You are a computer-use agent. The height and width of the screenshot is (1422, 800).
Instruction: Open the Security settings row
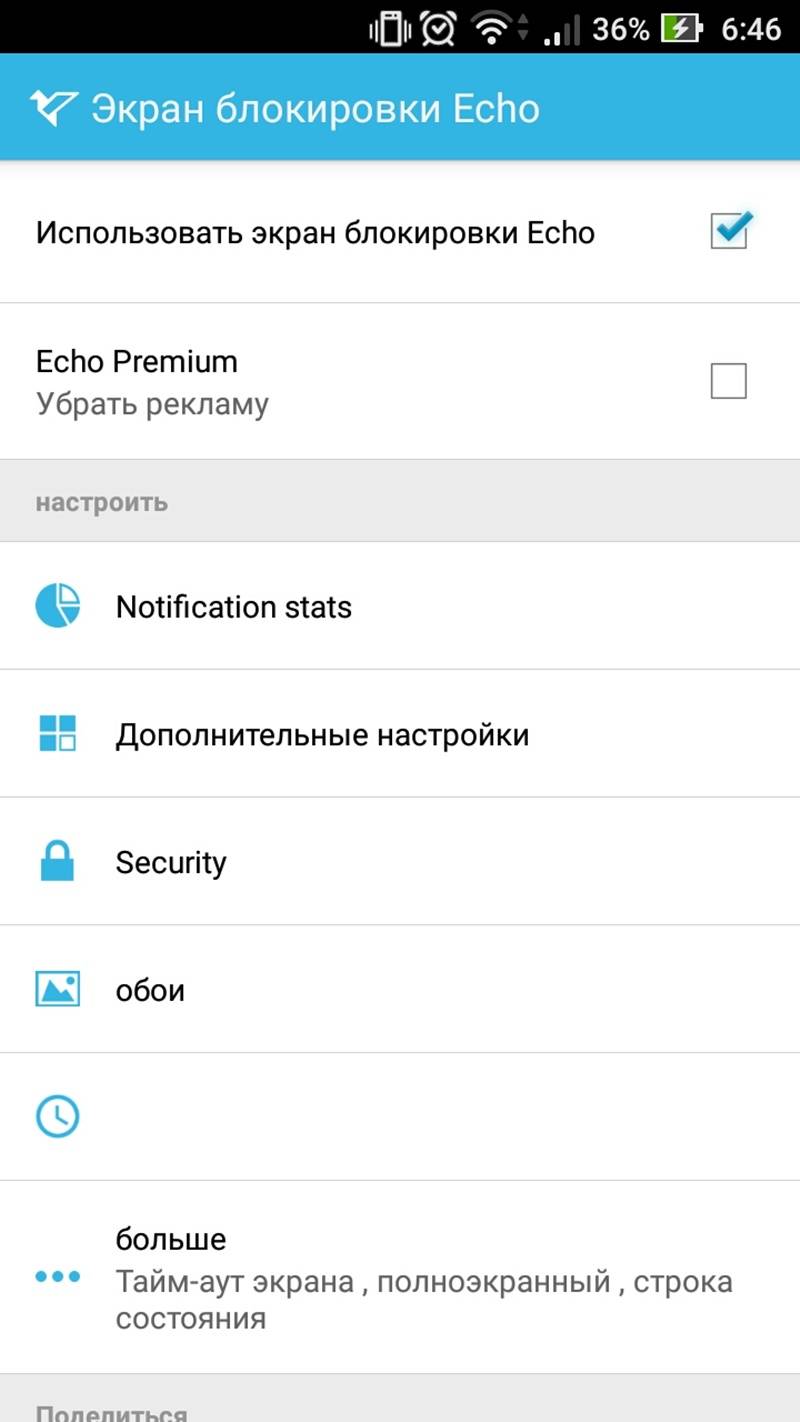pyautogui.click(x=400, y=862)
